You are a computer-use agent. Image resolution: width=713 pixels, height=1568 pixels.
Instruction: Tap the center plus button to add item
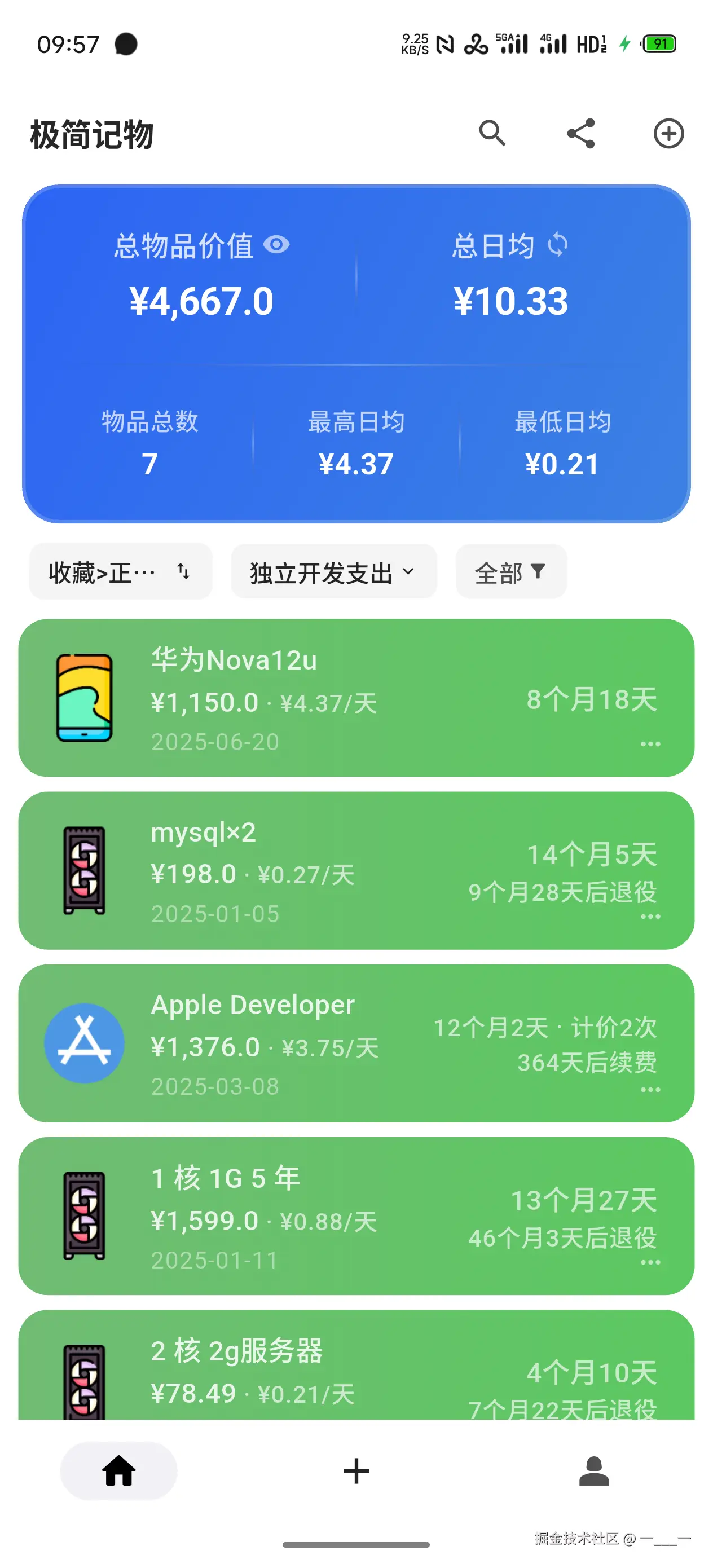click(356, 1471)
